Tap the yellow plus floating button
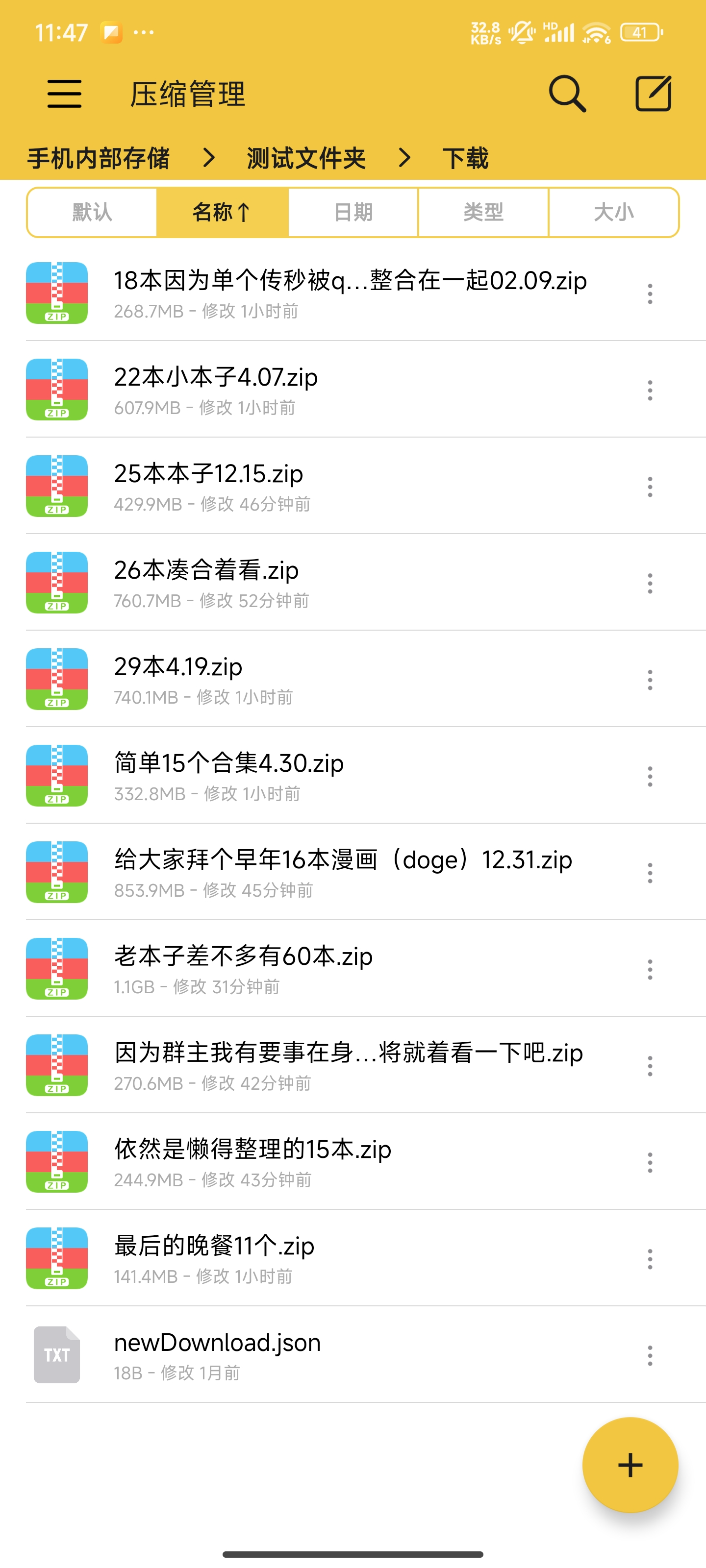 (630, 1465)
